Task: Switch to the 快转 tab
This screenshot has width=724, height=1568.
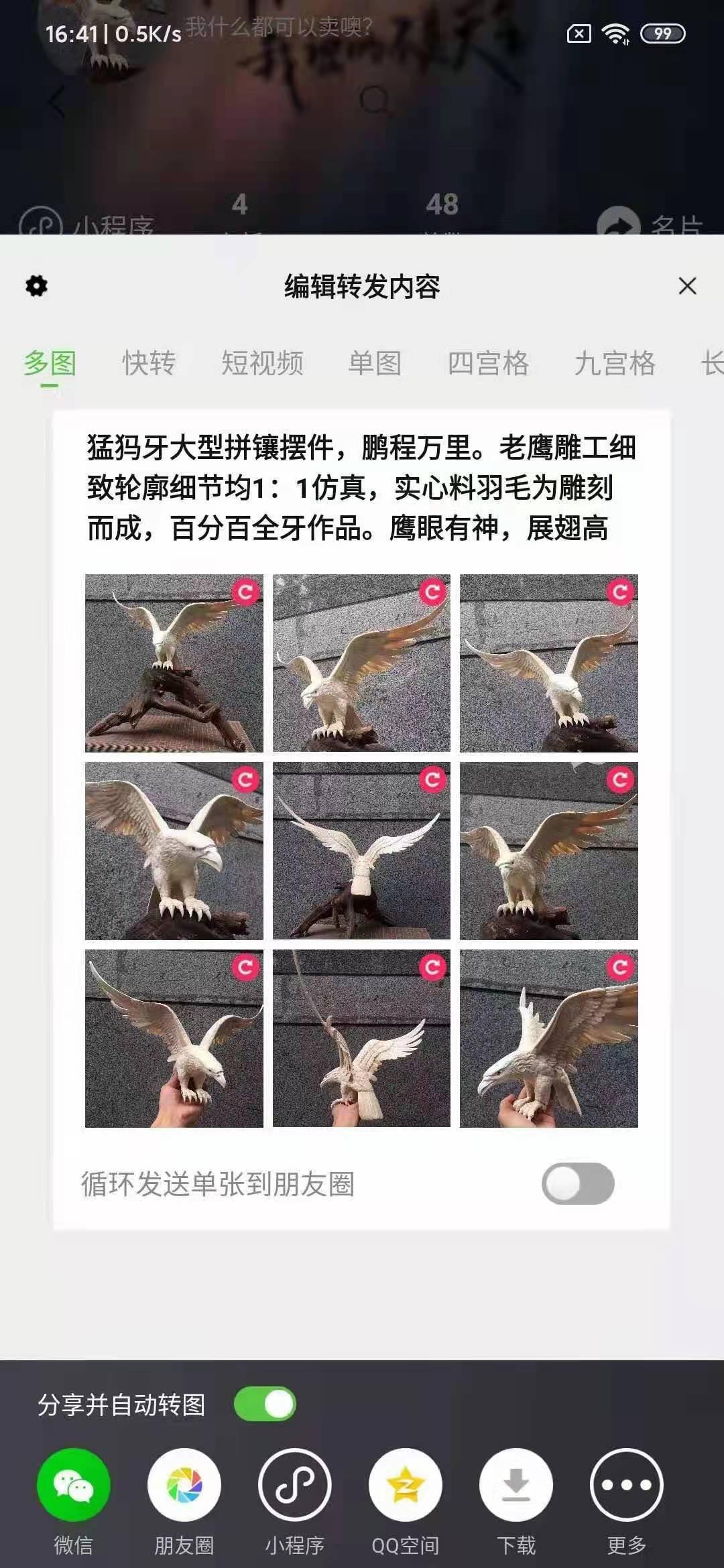Action: click(149, 363)
